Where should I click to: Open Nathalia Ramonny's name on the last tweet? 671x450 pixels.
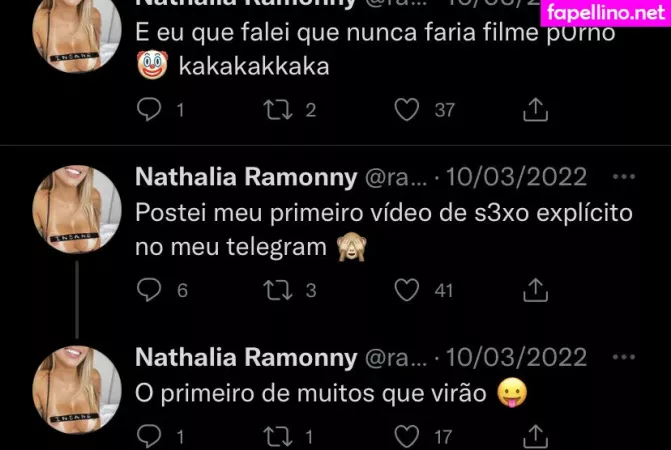245,358
